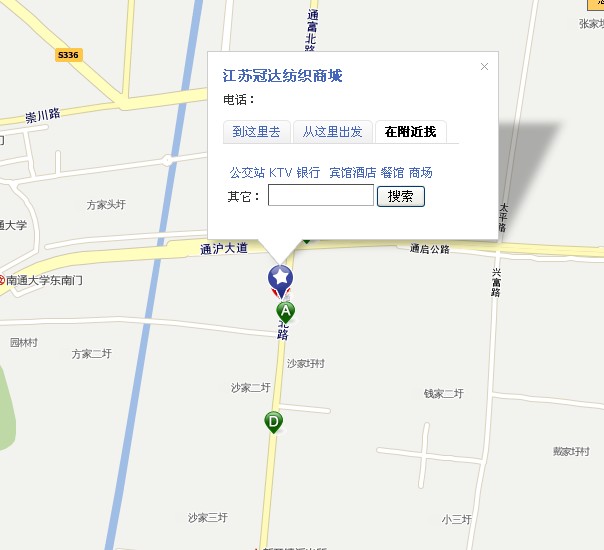The width and height of the screenshot is (604, 550).
Task: Close the 江苏冠达纺织商城 info popup
Action: point(485,67)
